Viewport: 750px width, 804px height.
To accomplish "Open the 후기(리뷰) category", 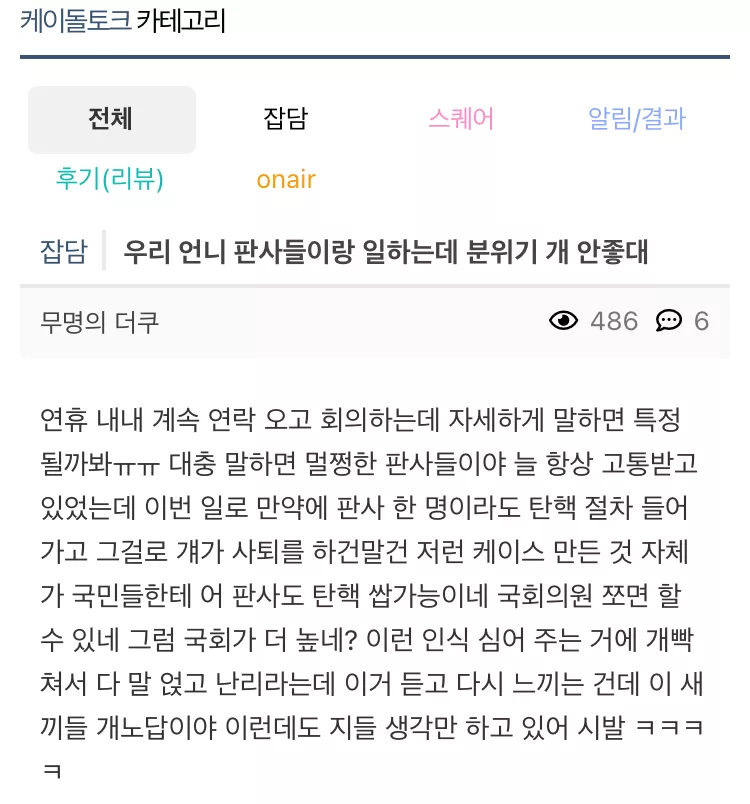I will click(110, 179).
